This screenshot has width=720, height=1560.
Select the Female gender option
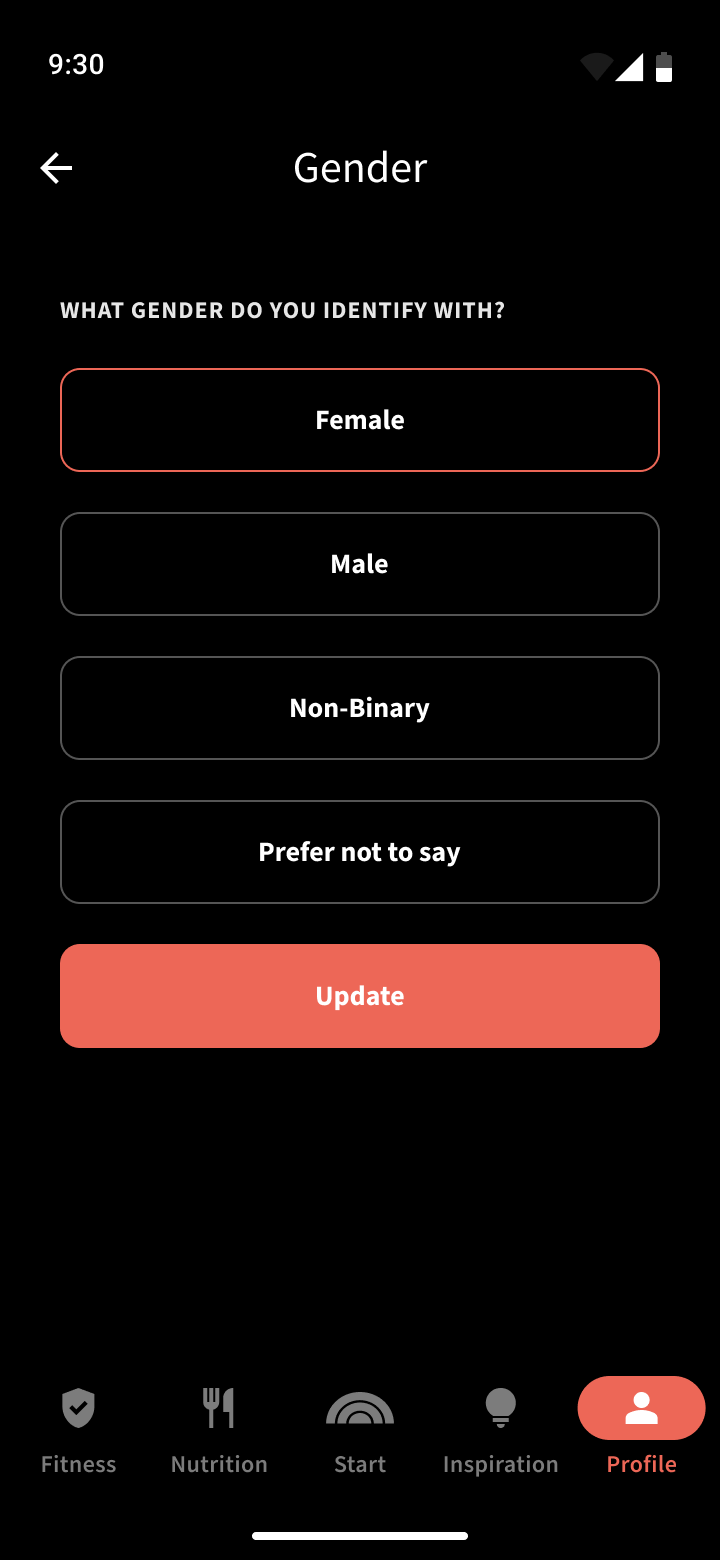point(360,419)
